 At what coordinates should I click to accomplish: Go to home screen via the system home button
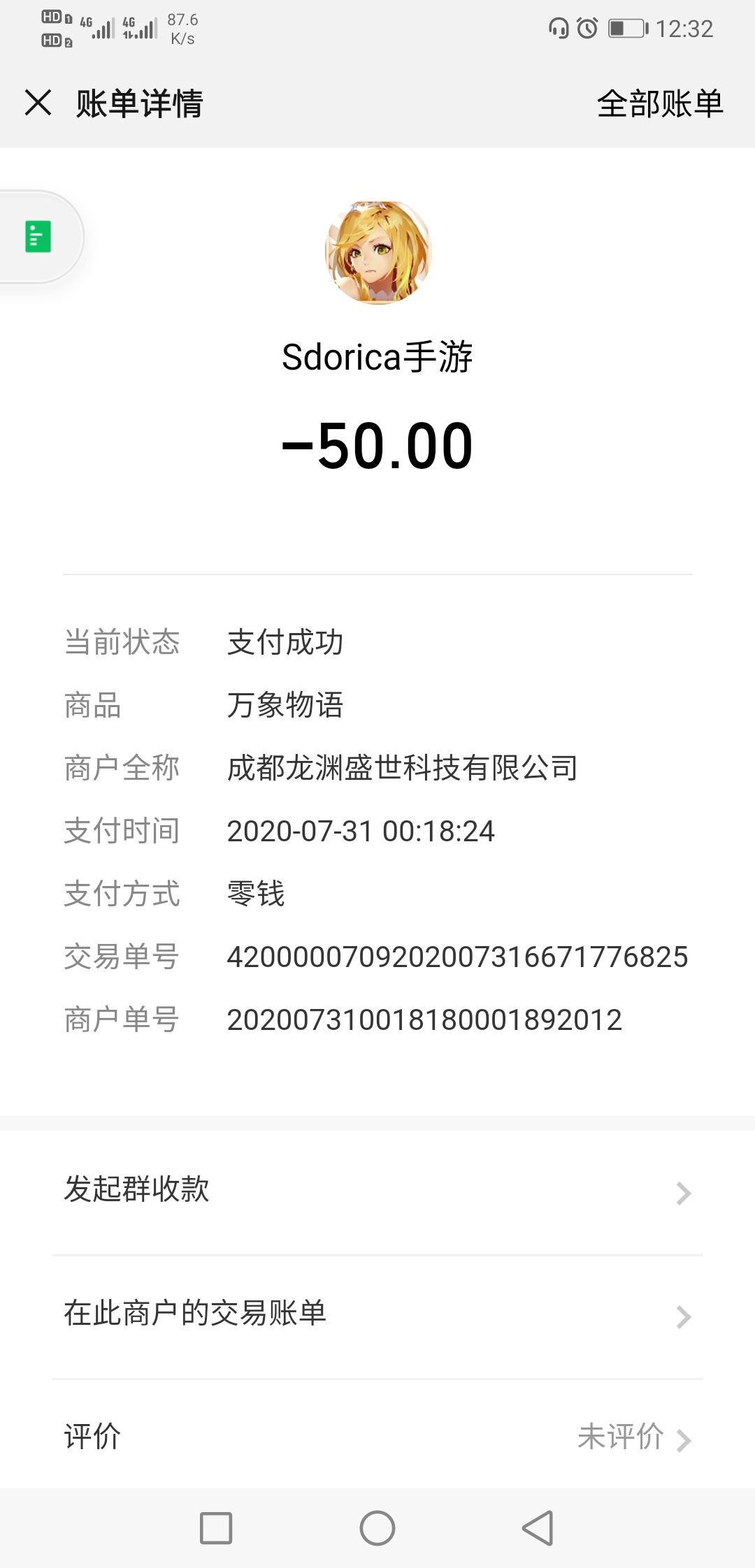pyautogui.click(x=377, y=1528)
